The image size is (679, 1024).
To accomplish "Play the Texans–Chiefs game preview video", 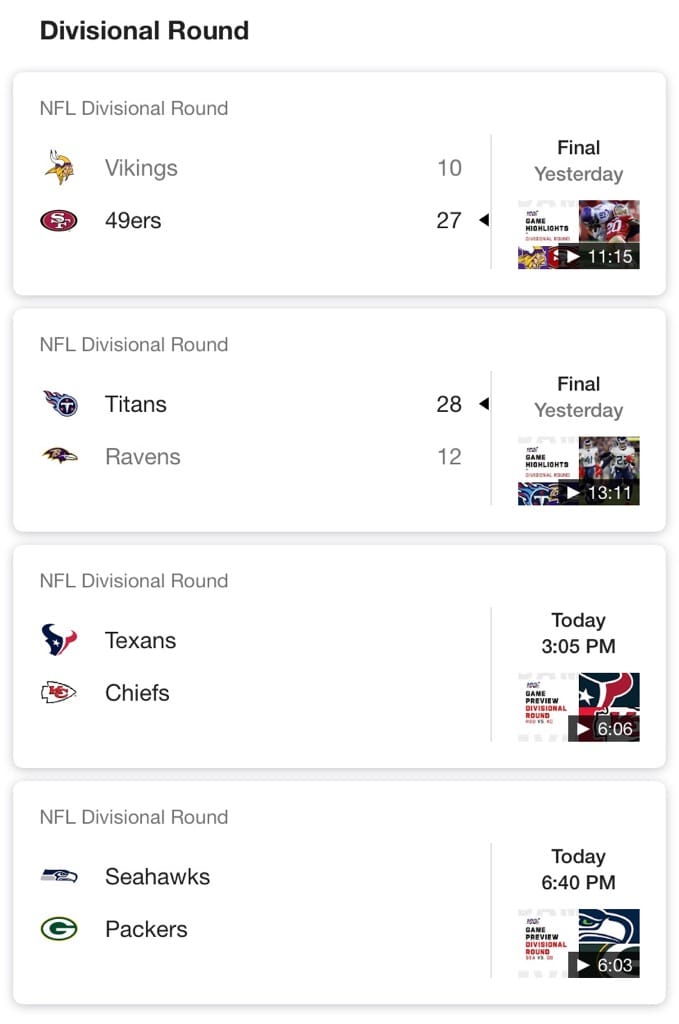I will click(578, 707).
